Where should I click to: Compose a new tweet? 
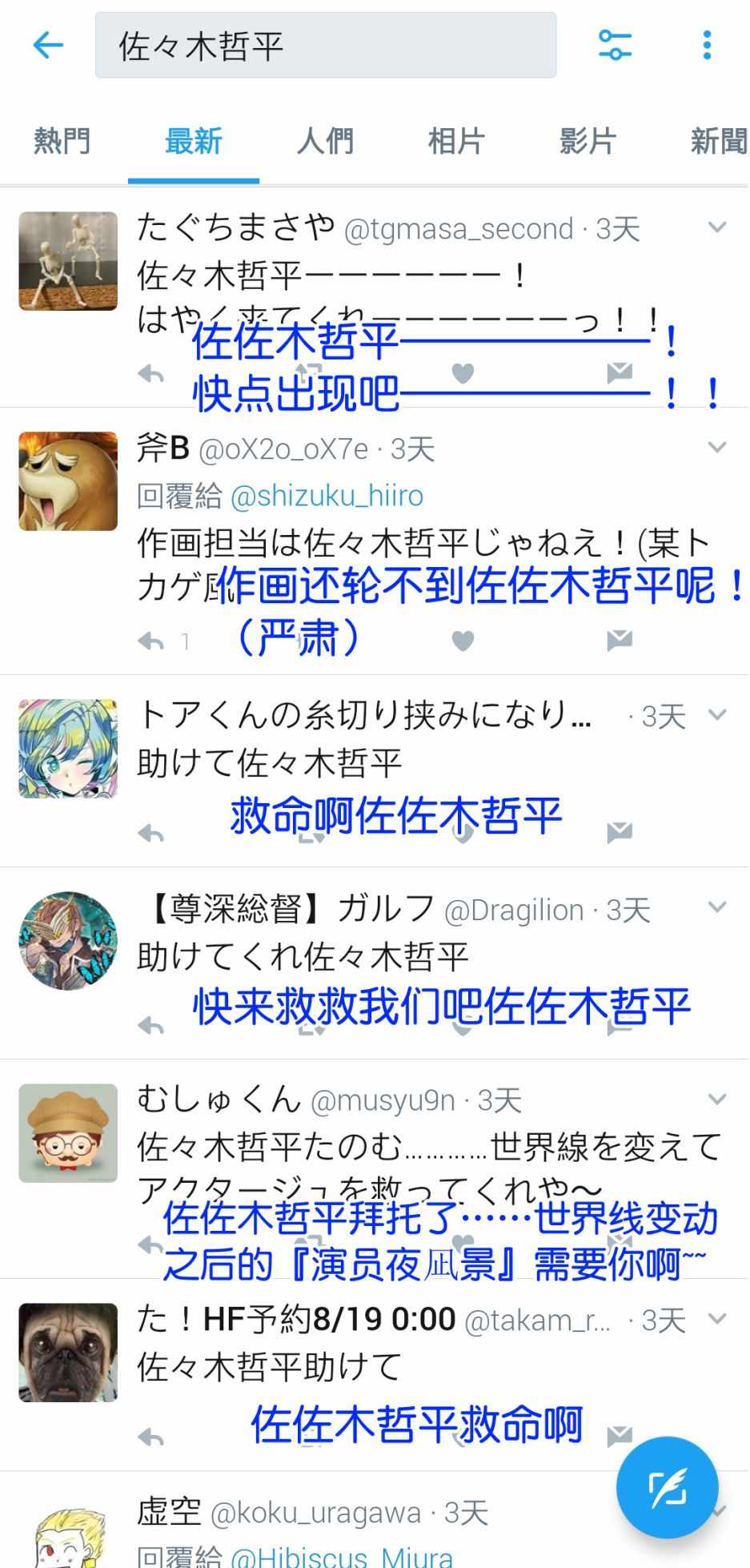tap(667, 1487)
